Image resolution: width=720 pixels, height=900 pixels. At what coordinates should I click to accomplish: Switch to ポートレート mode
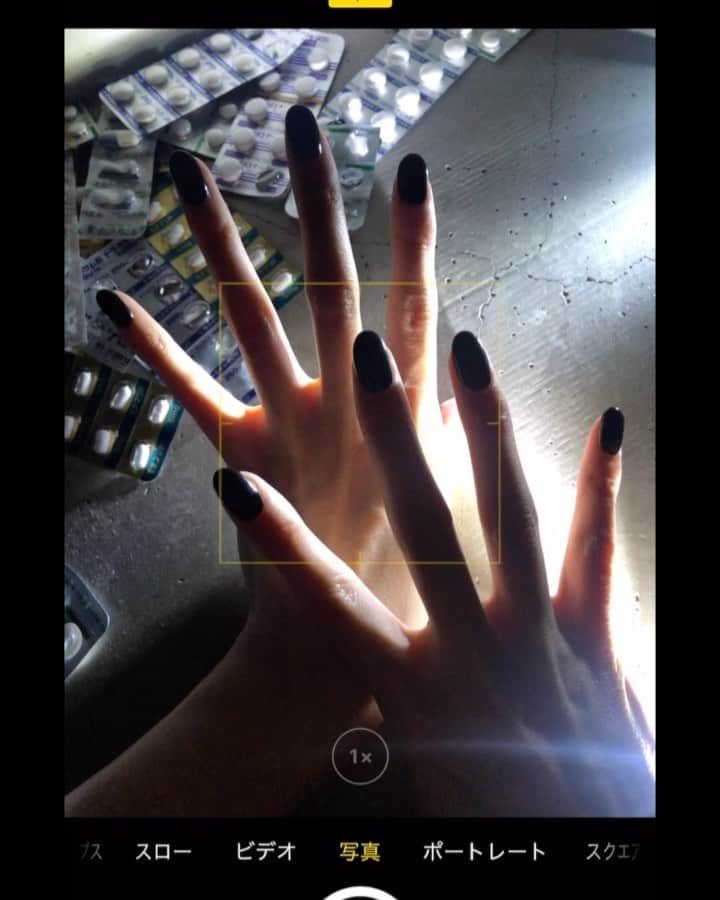tap(484, 852)
